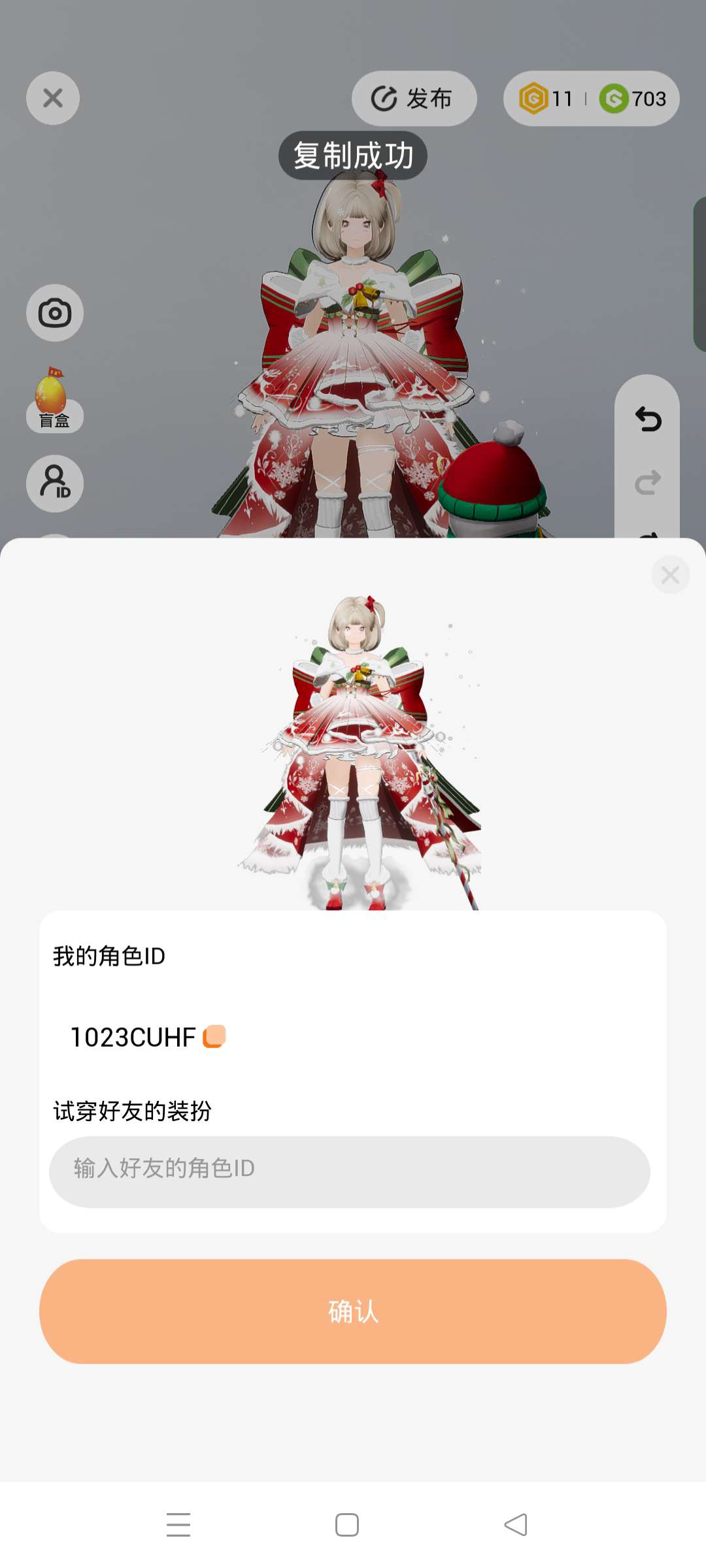The width and height of the screenshot is (706, 1568).
Task: Open the character ID icon
Action: [55, 483]
